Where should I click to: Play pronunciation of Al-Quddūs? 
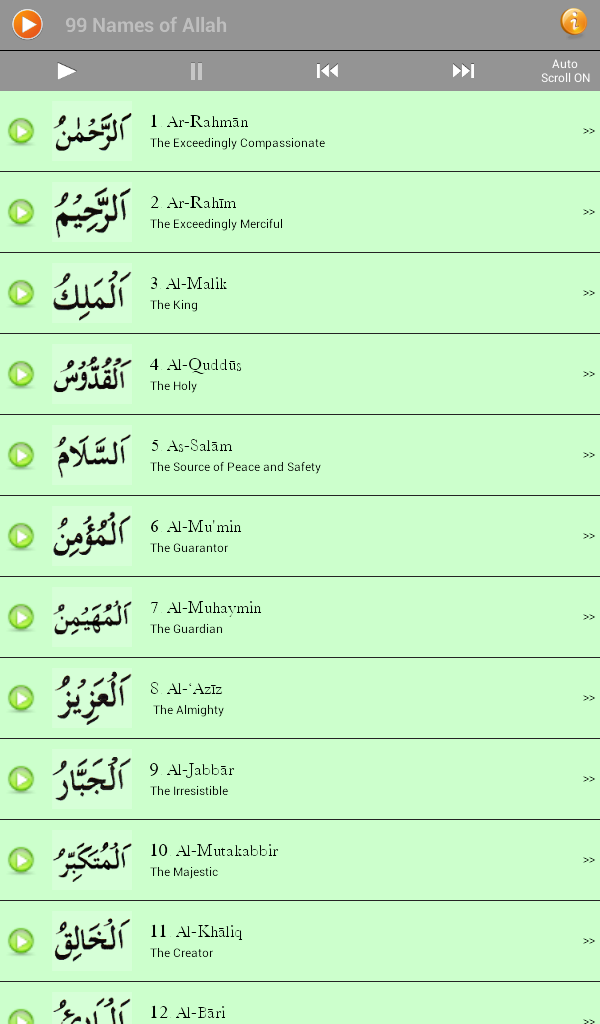21,374
